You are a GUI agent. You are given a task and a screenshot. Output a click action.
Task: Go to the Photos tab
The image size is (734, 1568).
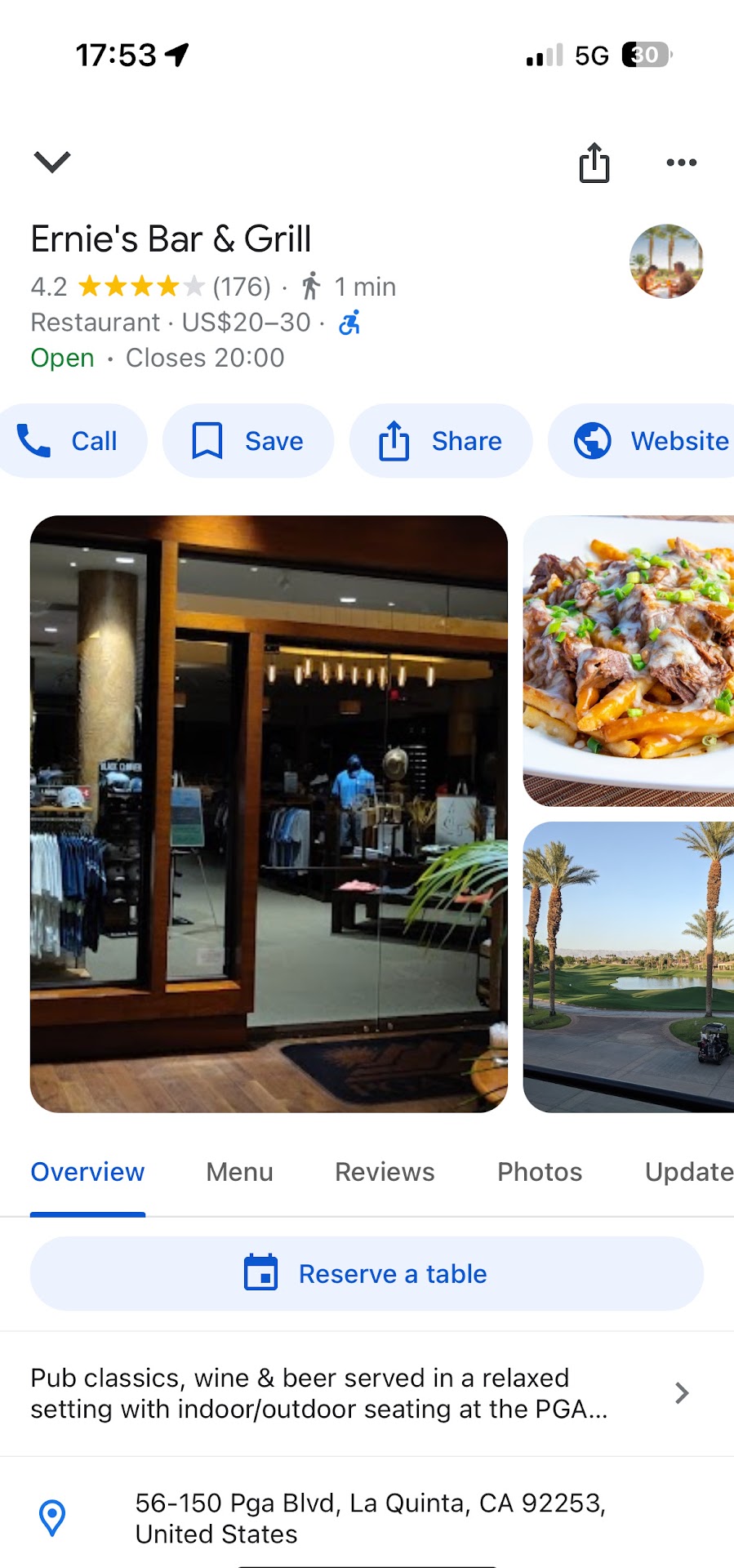pos(540,1172)
